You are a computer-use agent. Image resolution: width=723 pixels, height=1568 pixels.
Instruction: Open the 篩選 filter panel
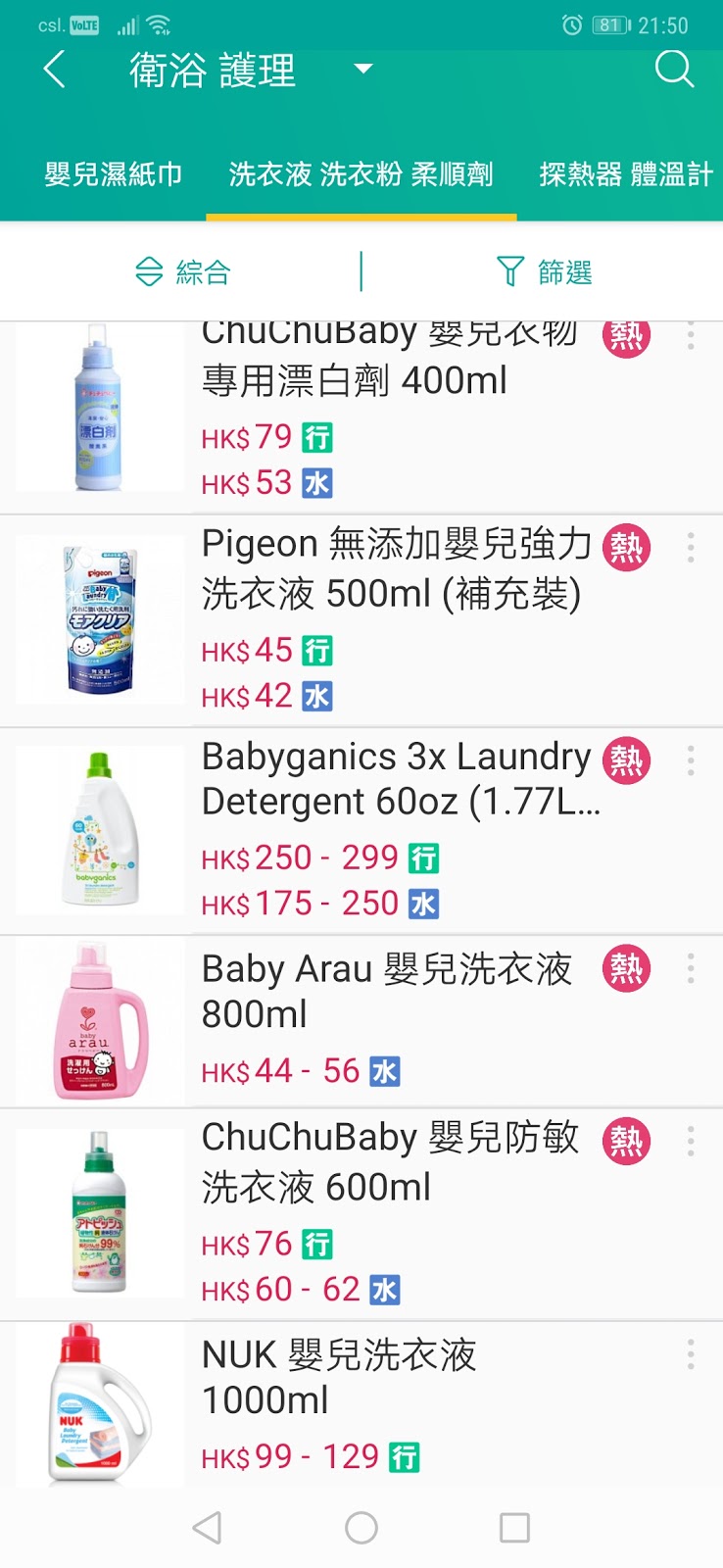[x=545, y=271]
